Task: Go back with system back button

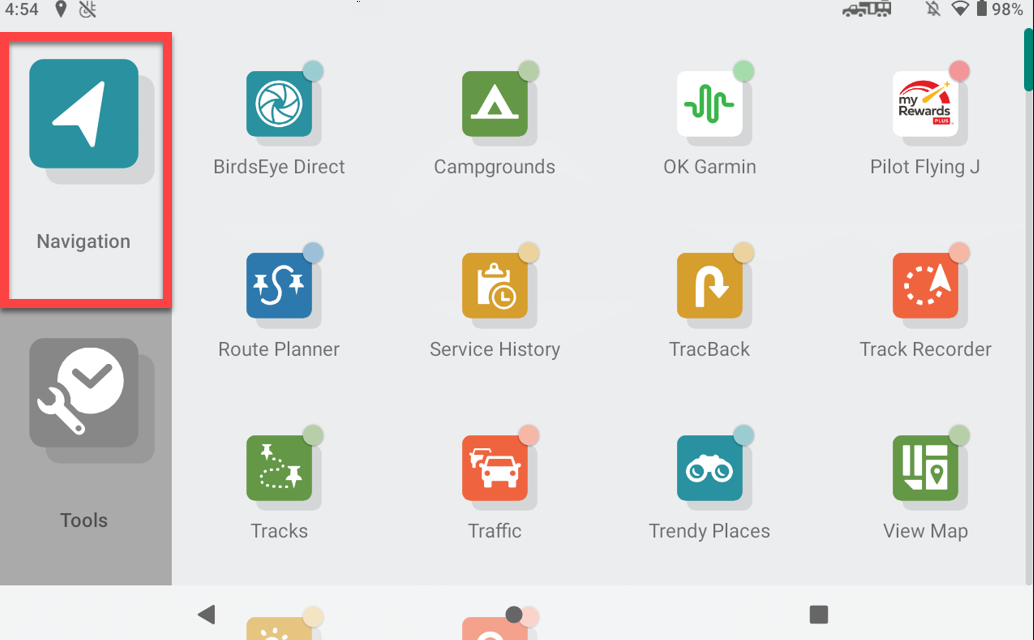Action: click(206, 614)
